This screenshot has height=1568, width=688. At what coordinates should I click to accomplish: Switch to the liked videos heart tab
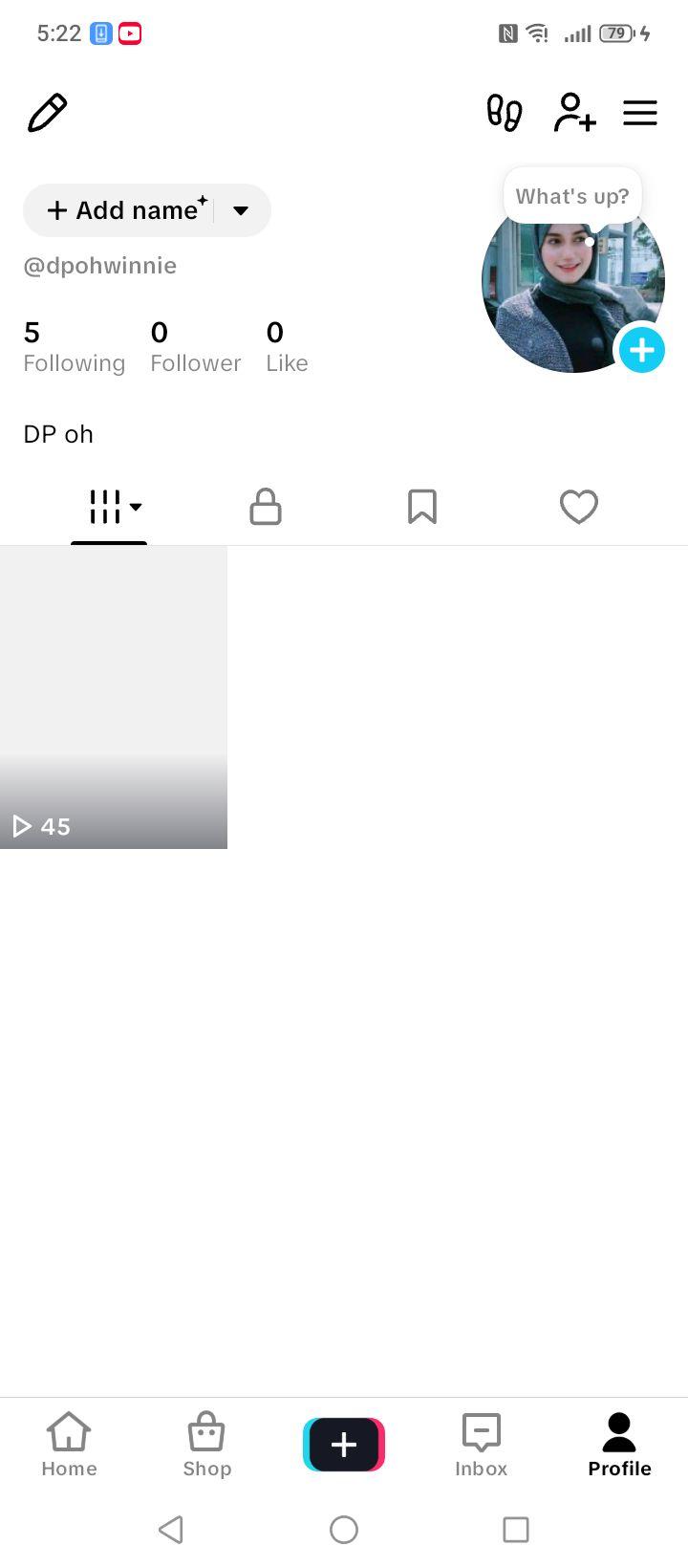[579, 507]
